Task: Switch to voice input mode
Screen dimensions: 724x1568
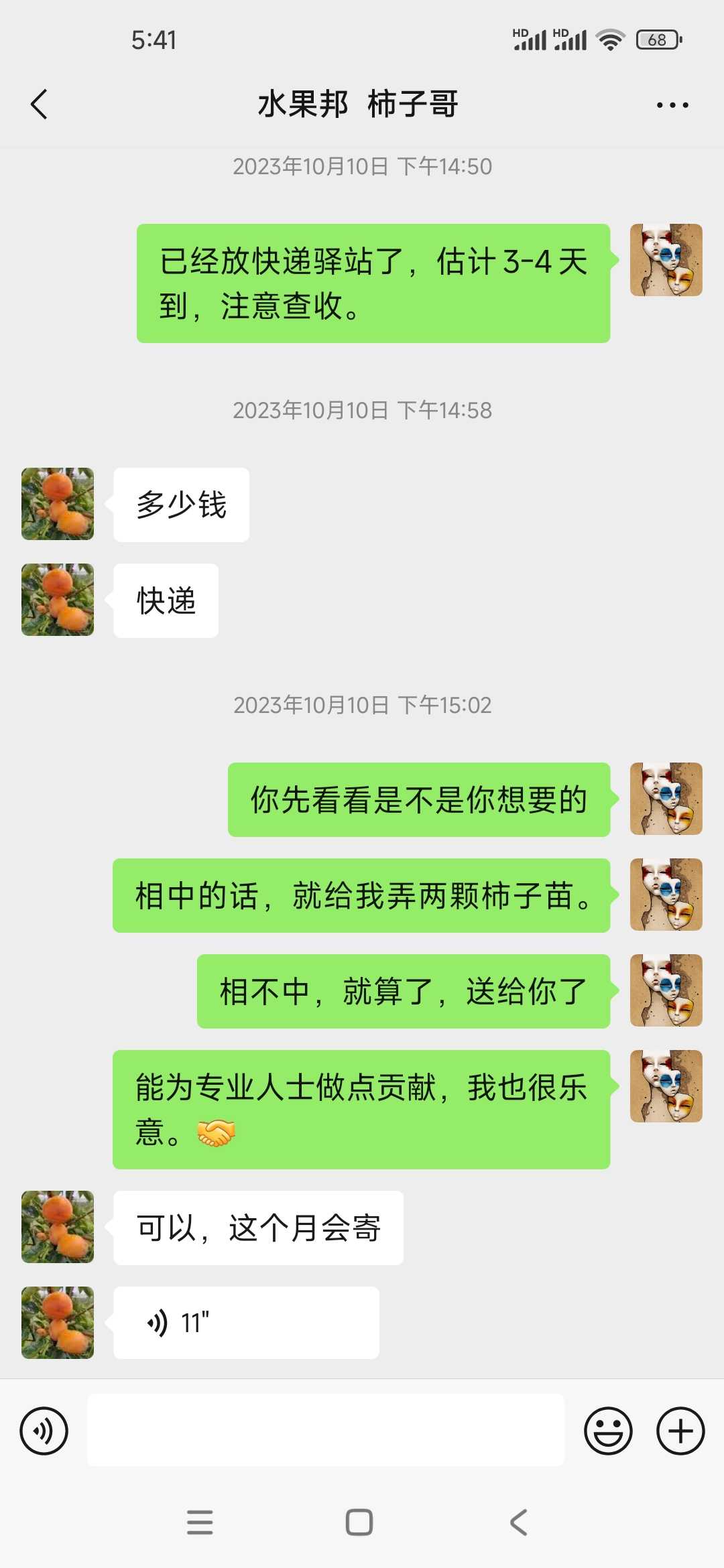Action: click(44, 1431)
